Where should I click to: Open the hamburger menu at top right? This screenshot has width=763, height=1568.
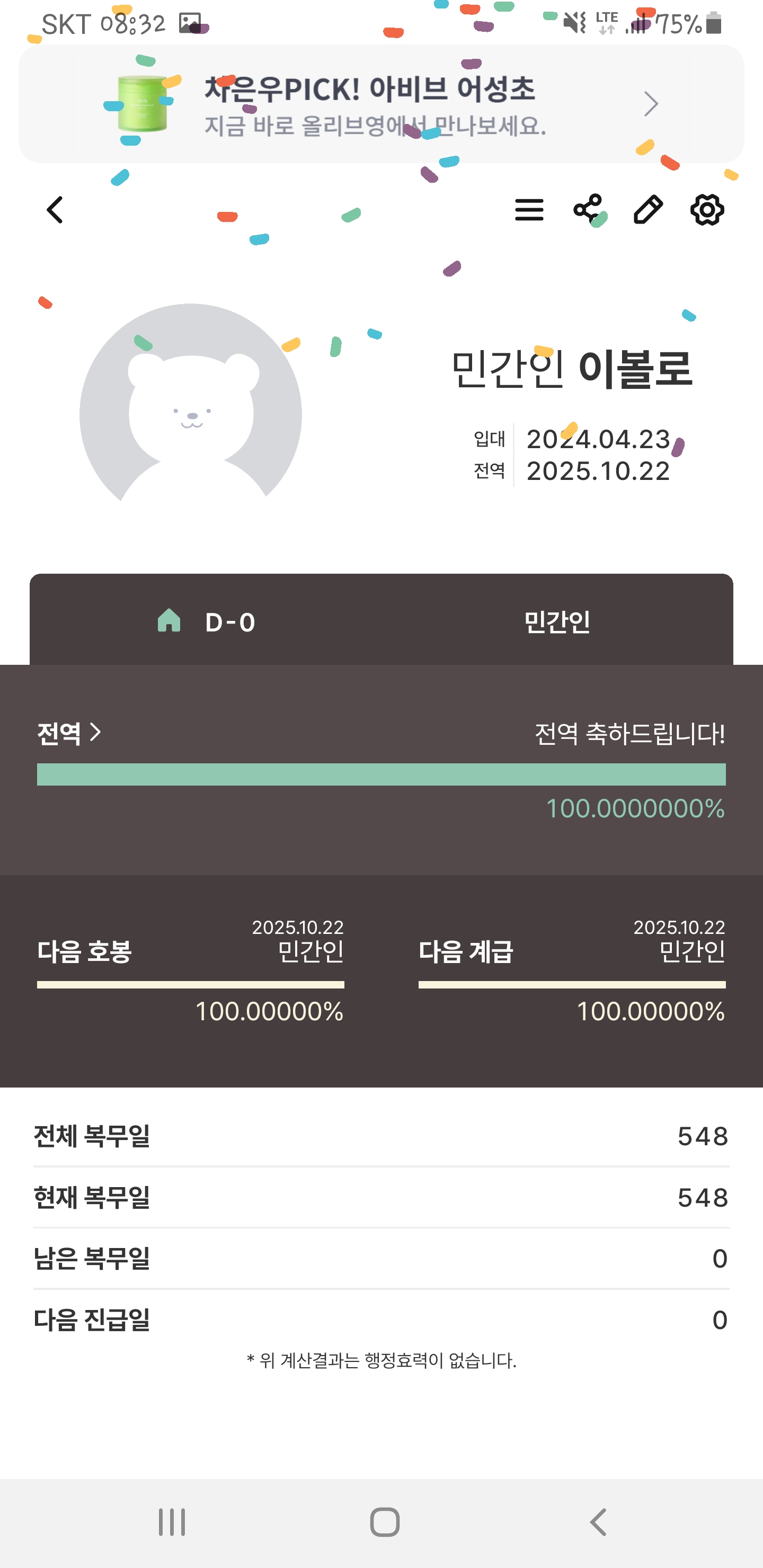(x=529, y=209)
